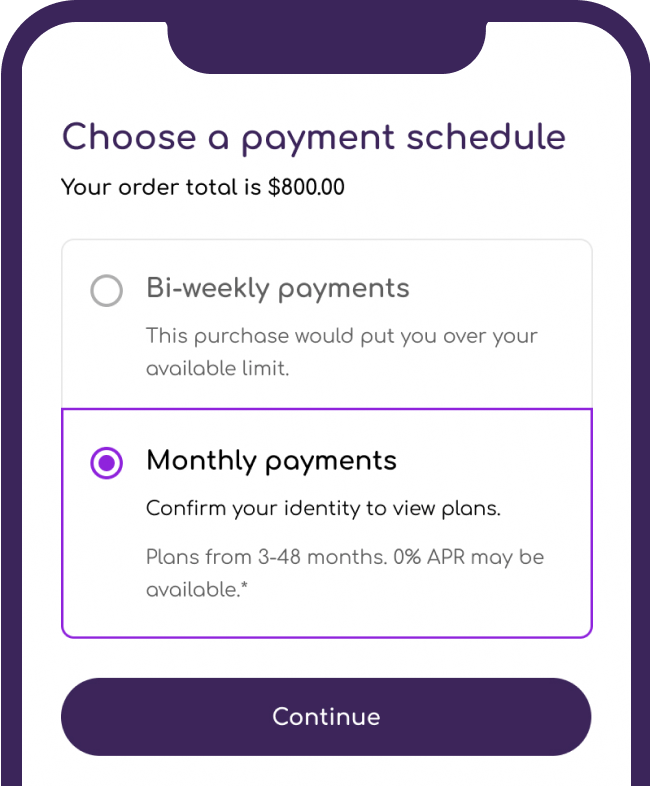650x786 pixels.
Task: Tap Continue to proceed
Action: 326,717
